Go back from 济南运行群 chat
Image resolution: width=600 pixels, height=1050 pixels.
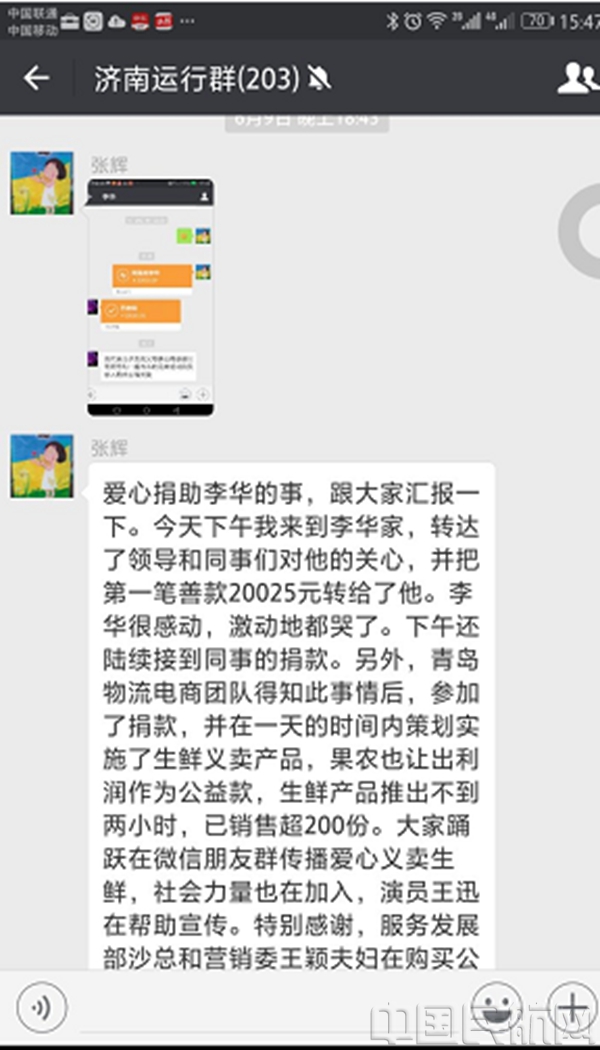(37, 78)
